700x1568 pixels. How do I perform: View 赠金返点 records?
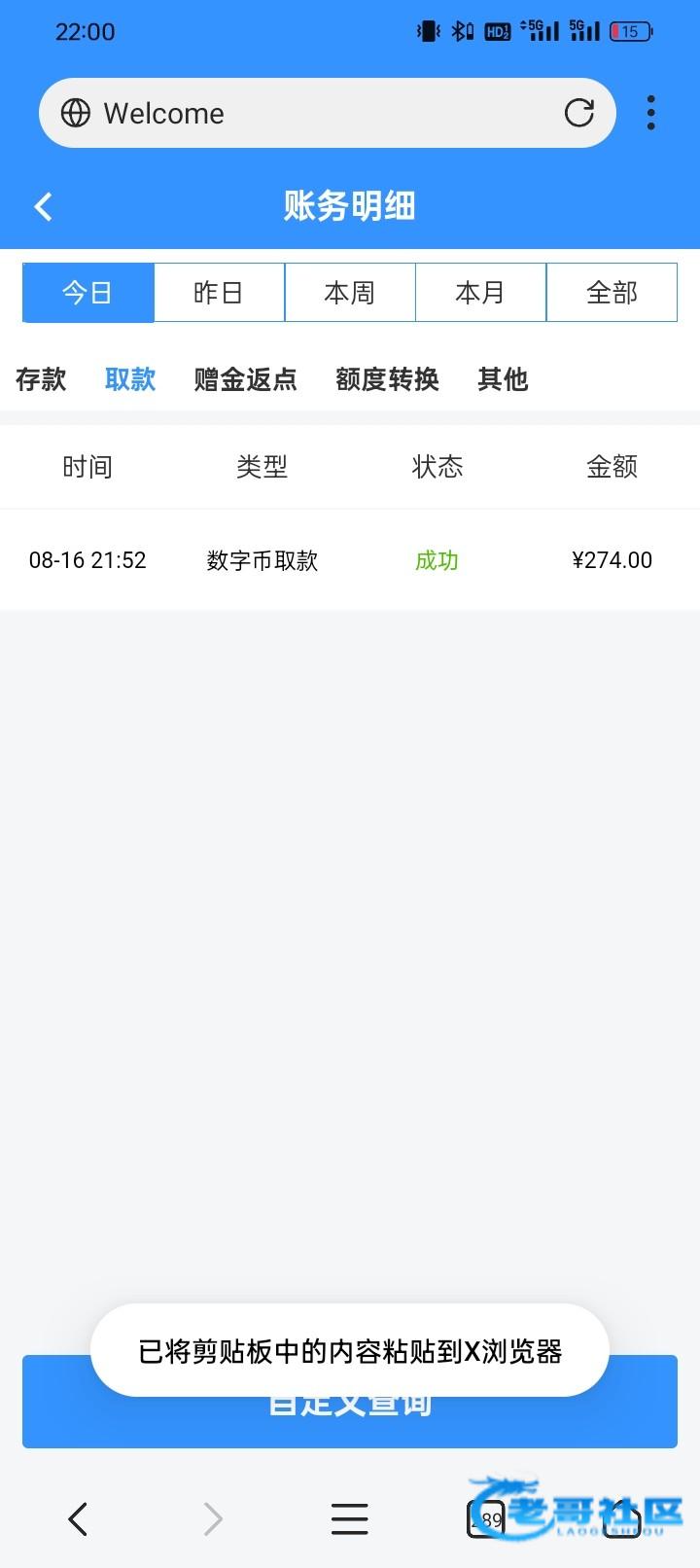click(245, 378)
